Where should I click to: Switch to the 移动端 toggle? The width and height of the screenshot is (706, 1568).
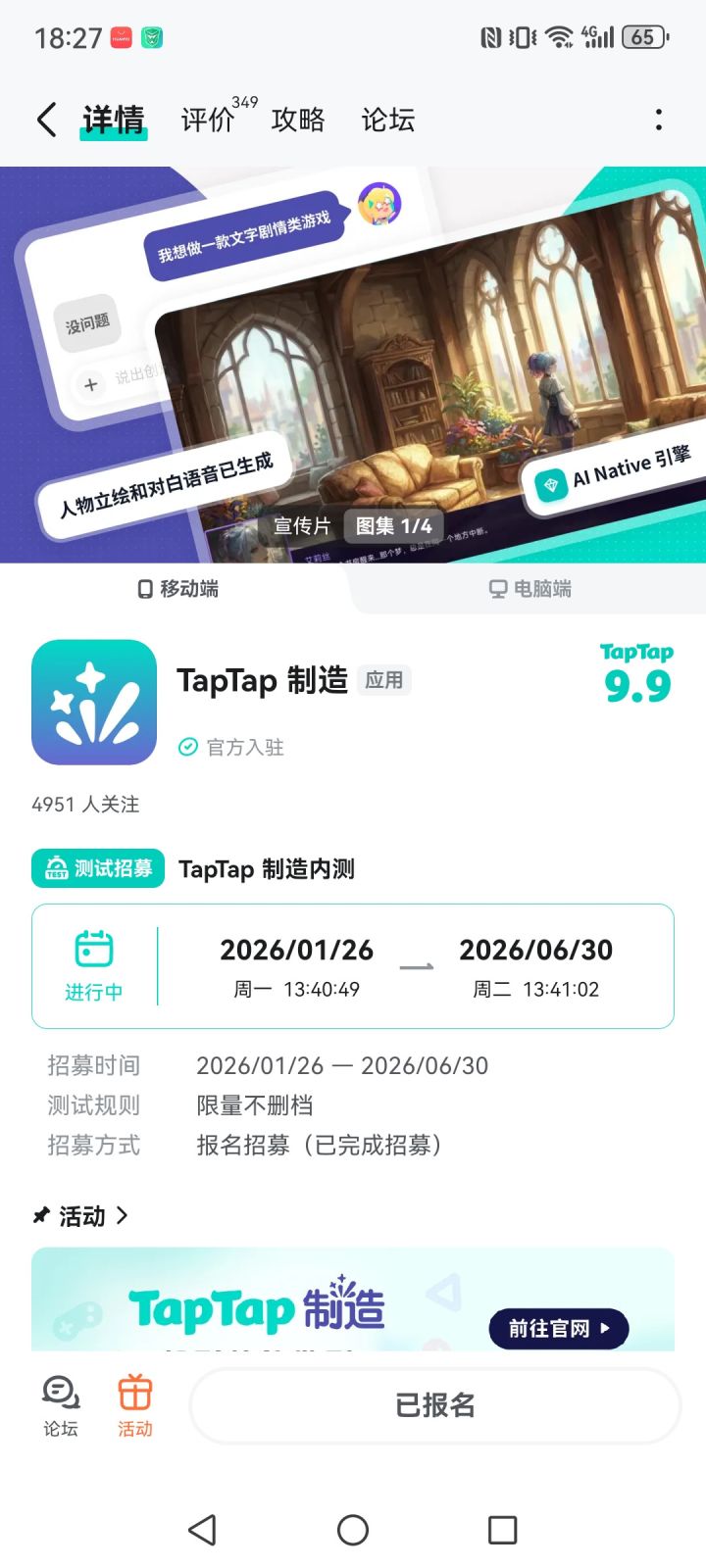click(x=180, y=589)
